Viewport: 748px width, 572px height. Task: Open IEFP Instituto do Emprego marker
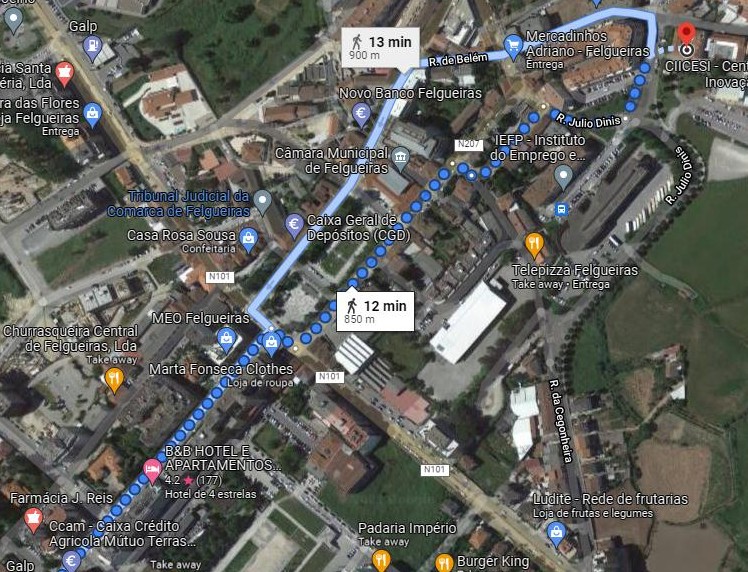[x=562, y=178]
